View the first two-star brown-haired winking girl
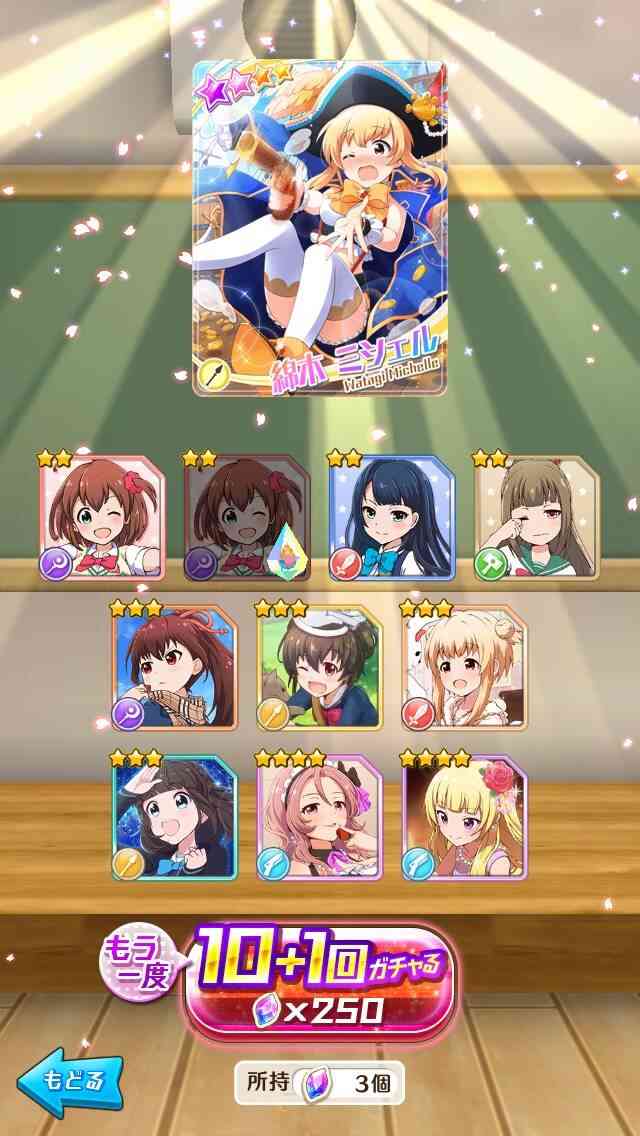 coord(102,518)
